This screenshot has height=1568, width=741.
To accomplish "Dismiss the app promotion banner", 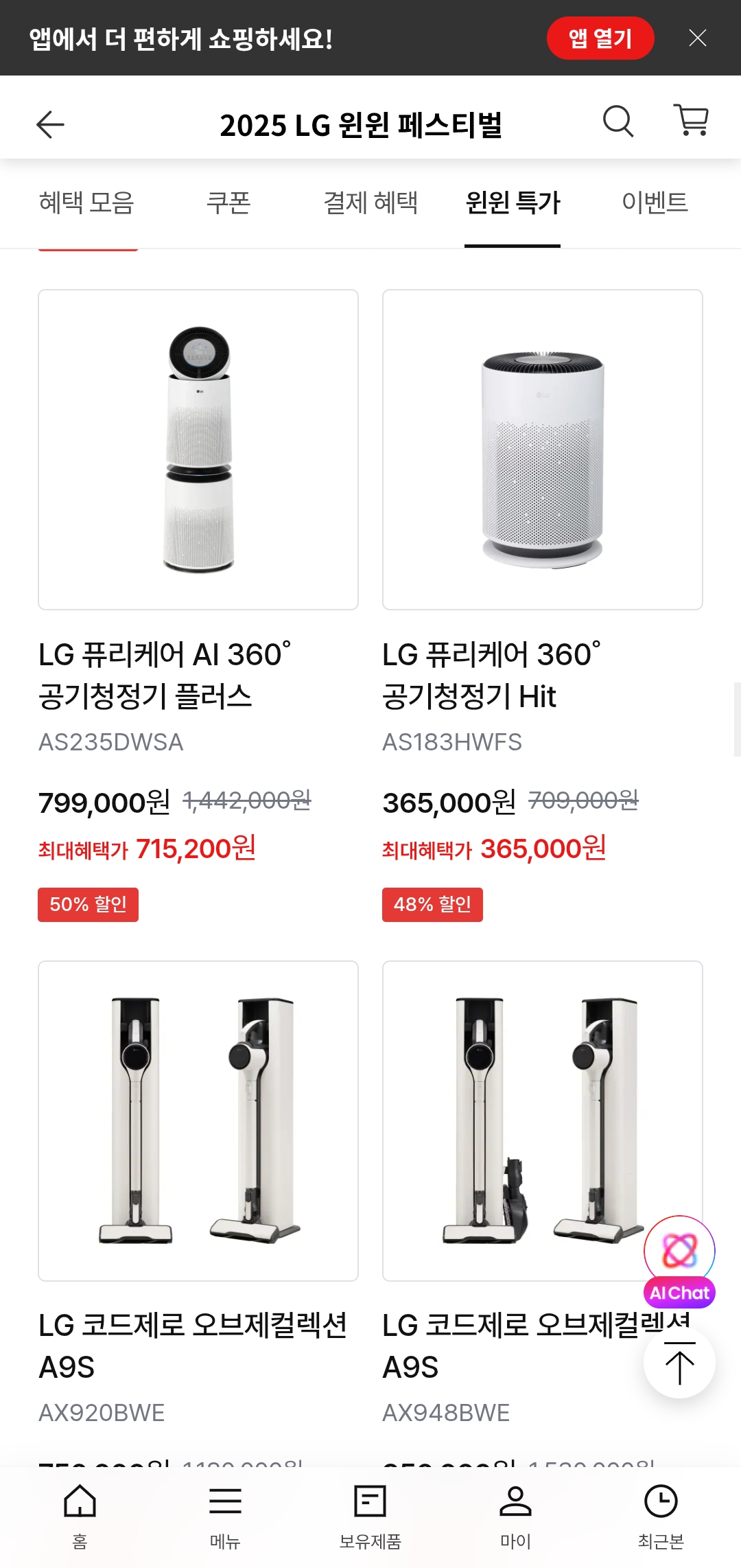I will tap(697, 38).
